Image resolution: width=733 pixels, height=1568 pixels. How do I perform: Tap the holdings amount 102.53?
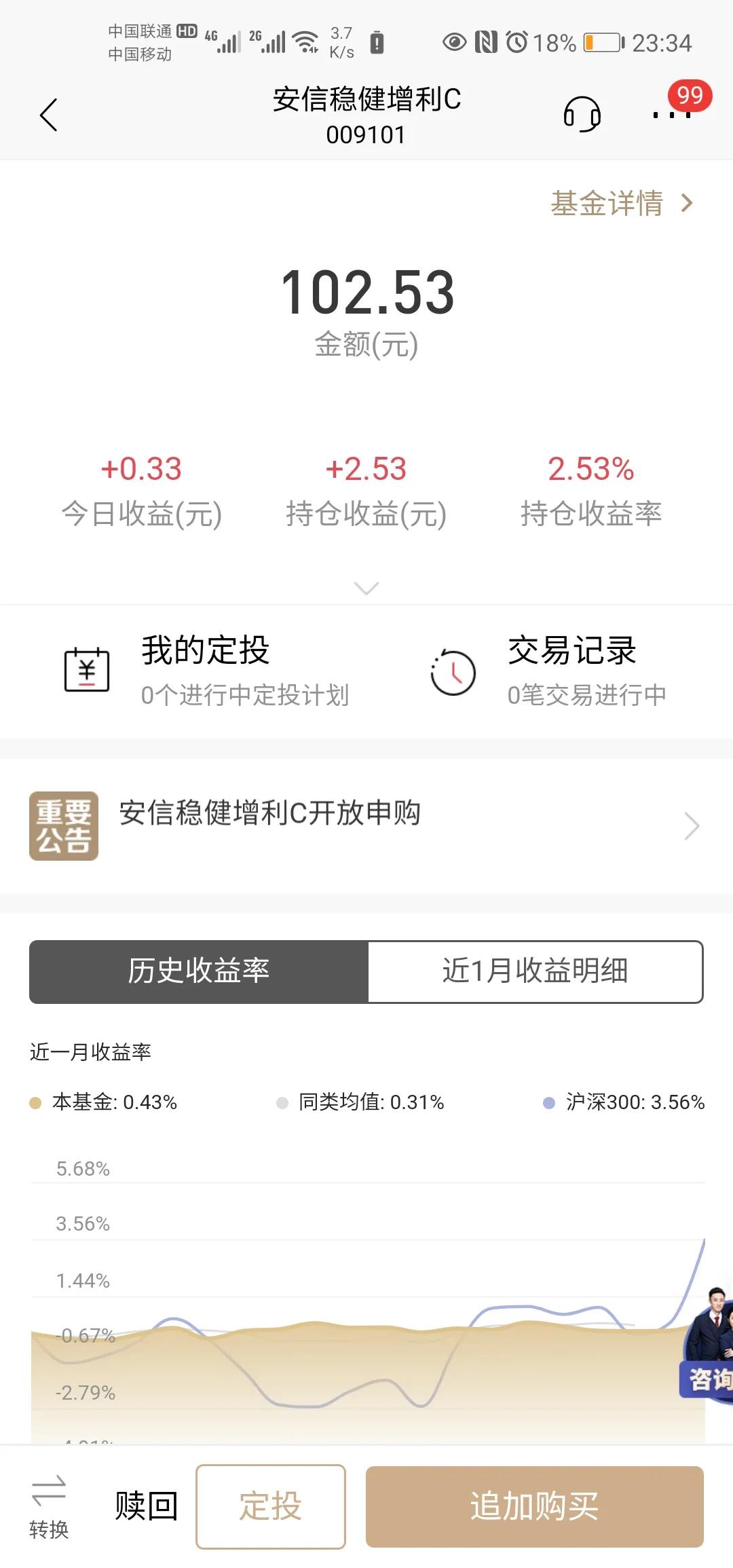click(x=366, y=293)
